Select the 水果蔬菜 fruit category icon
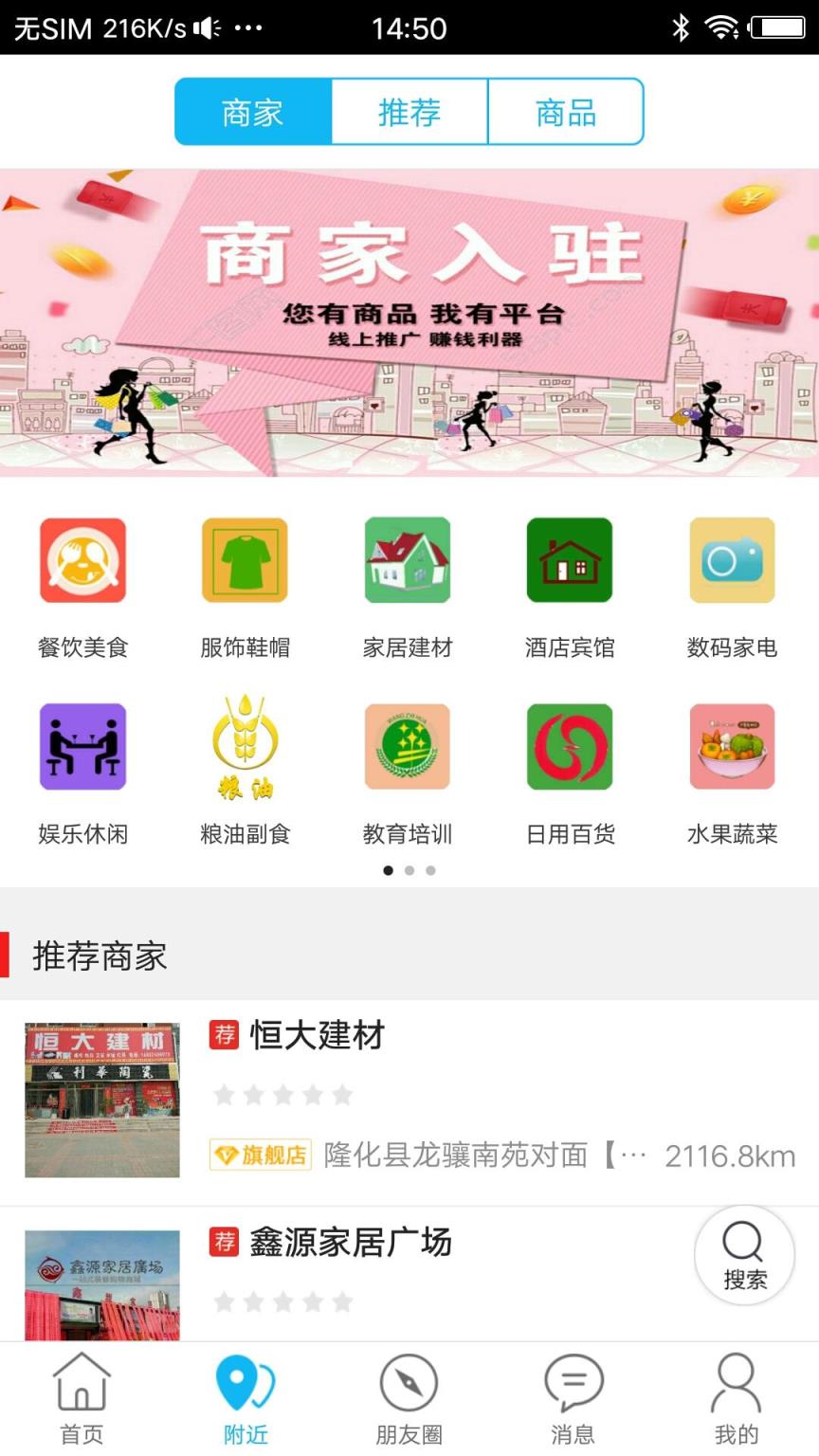This screenshot has width=819, height=1456. (733, 746)
